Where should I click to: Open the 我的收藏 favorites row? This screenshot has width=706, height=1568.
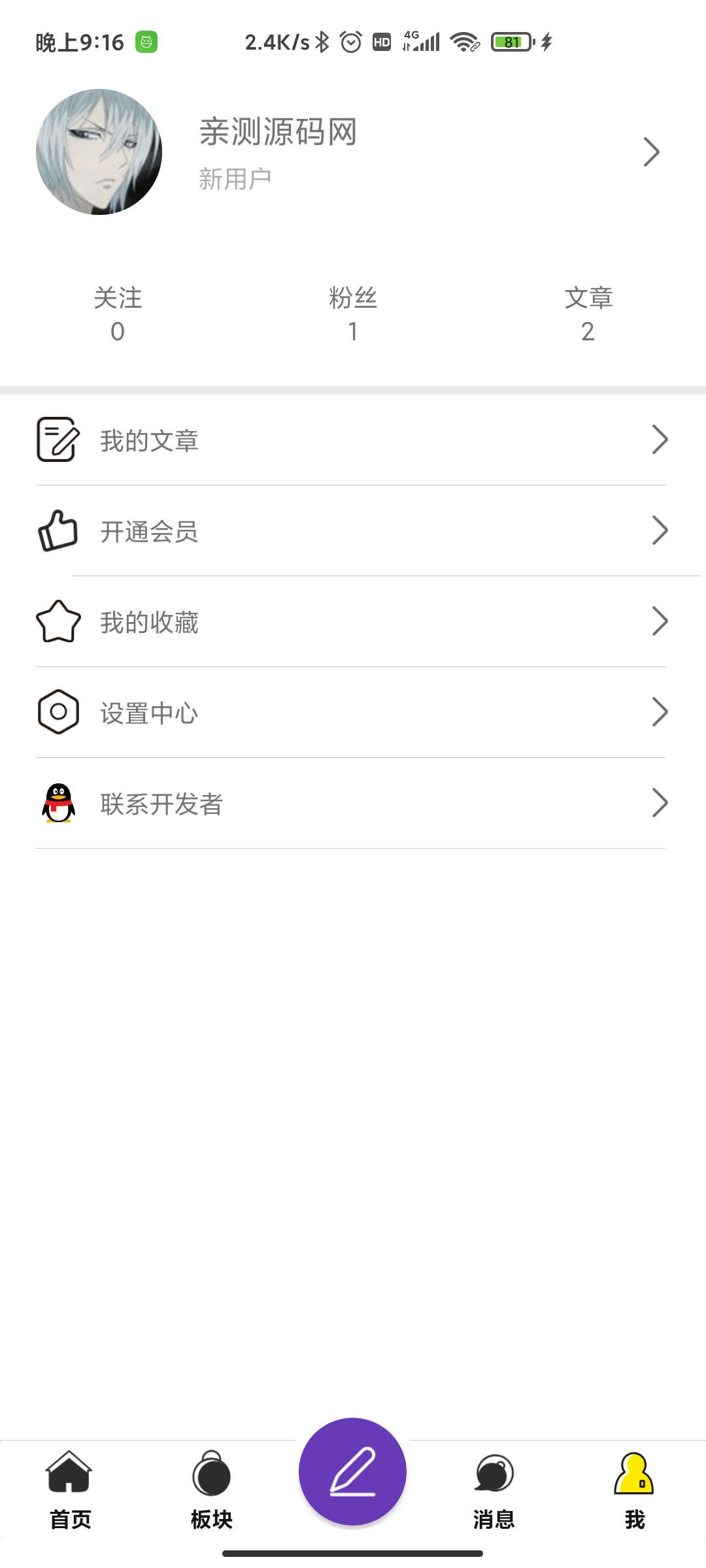(353, 621)
